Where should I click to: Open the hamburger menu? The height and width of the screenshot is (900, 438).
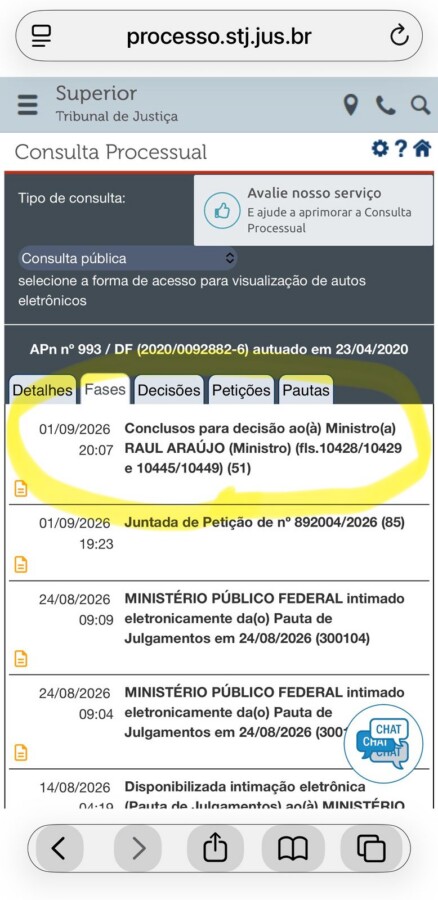click(27, 105)
